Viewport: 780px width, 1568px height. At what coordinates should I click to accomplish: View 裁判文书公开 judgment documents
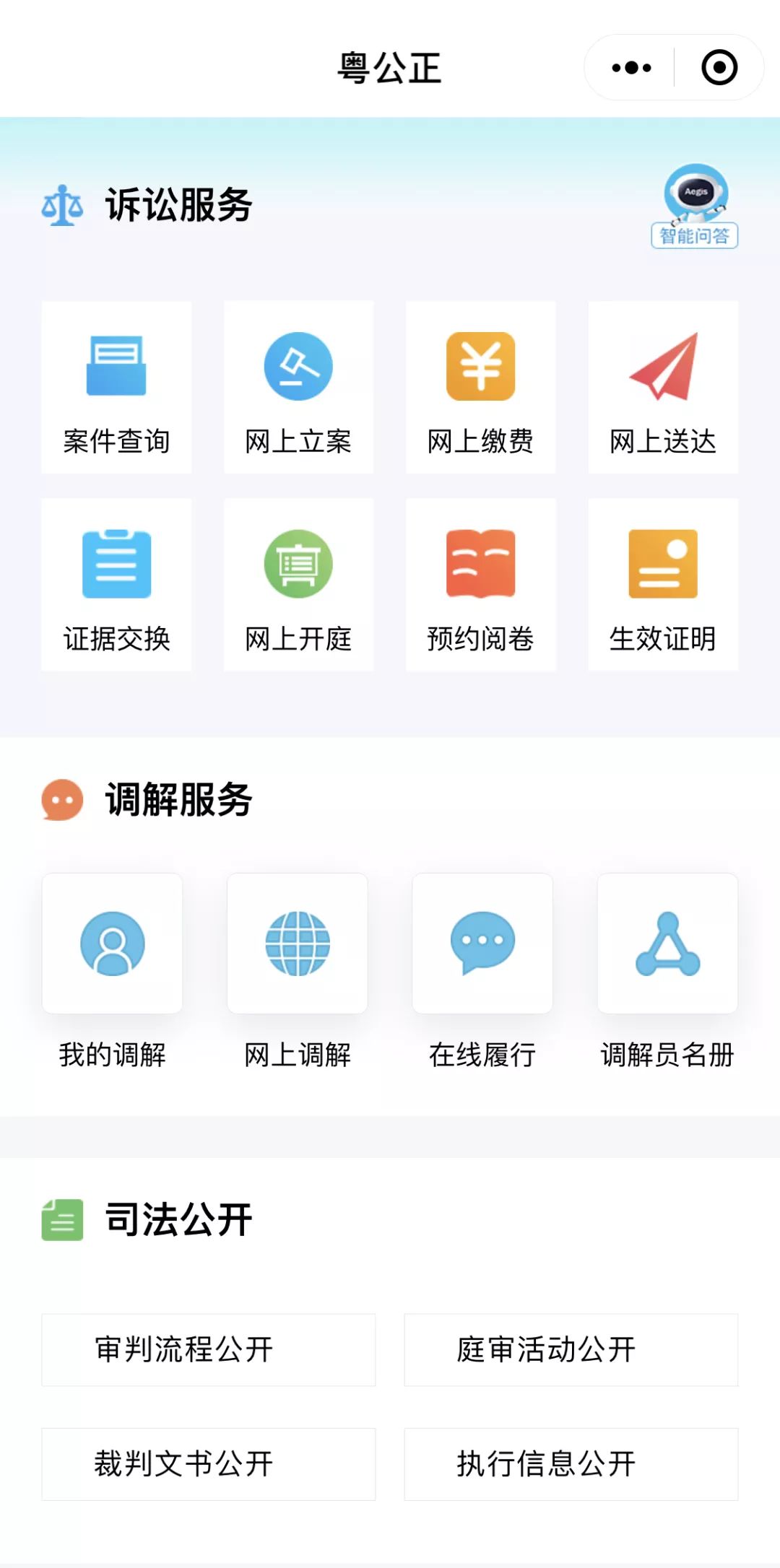point(208,1463)
